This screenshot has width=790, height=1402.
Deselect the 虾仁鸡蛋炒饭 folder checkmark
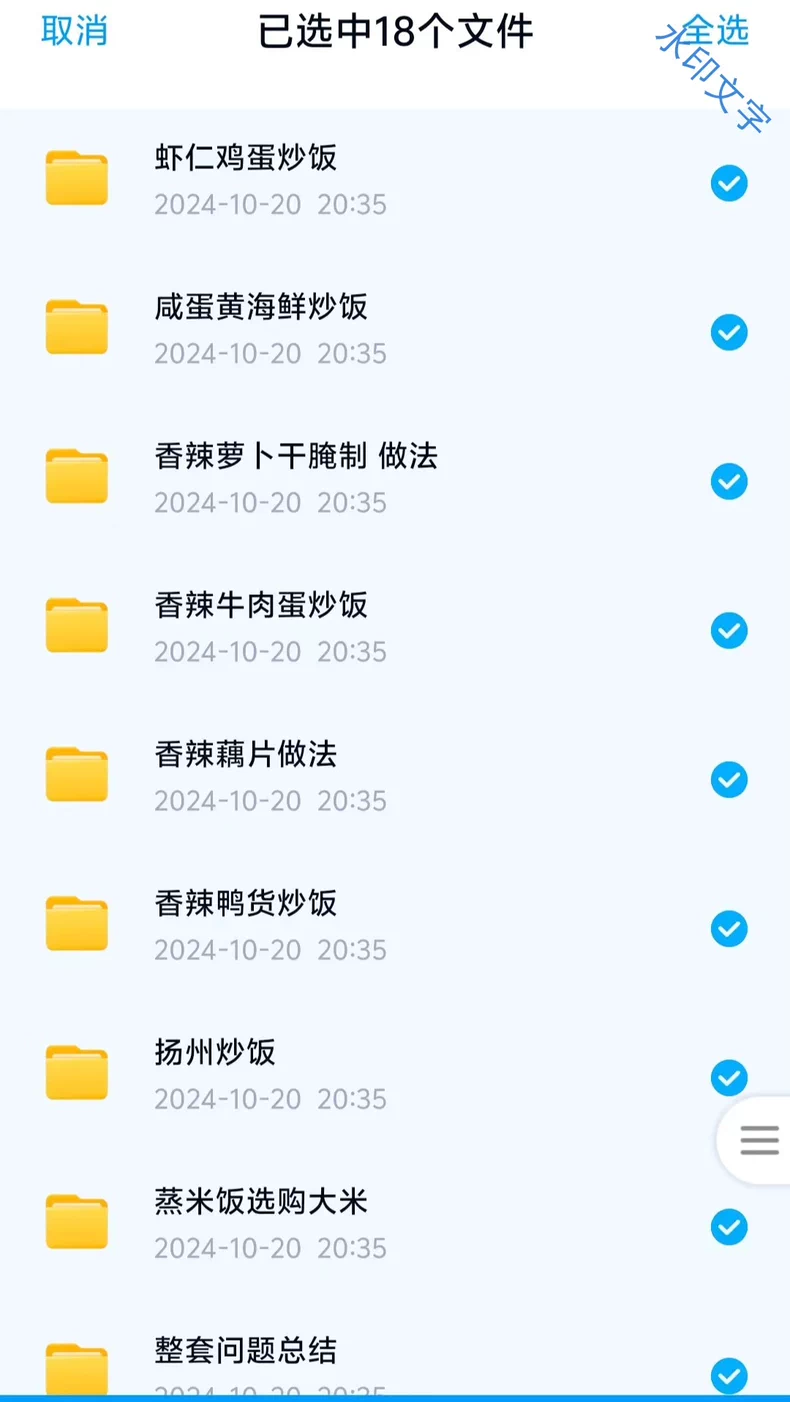[729, 183]
